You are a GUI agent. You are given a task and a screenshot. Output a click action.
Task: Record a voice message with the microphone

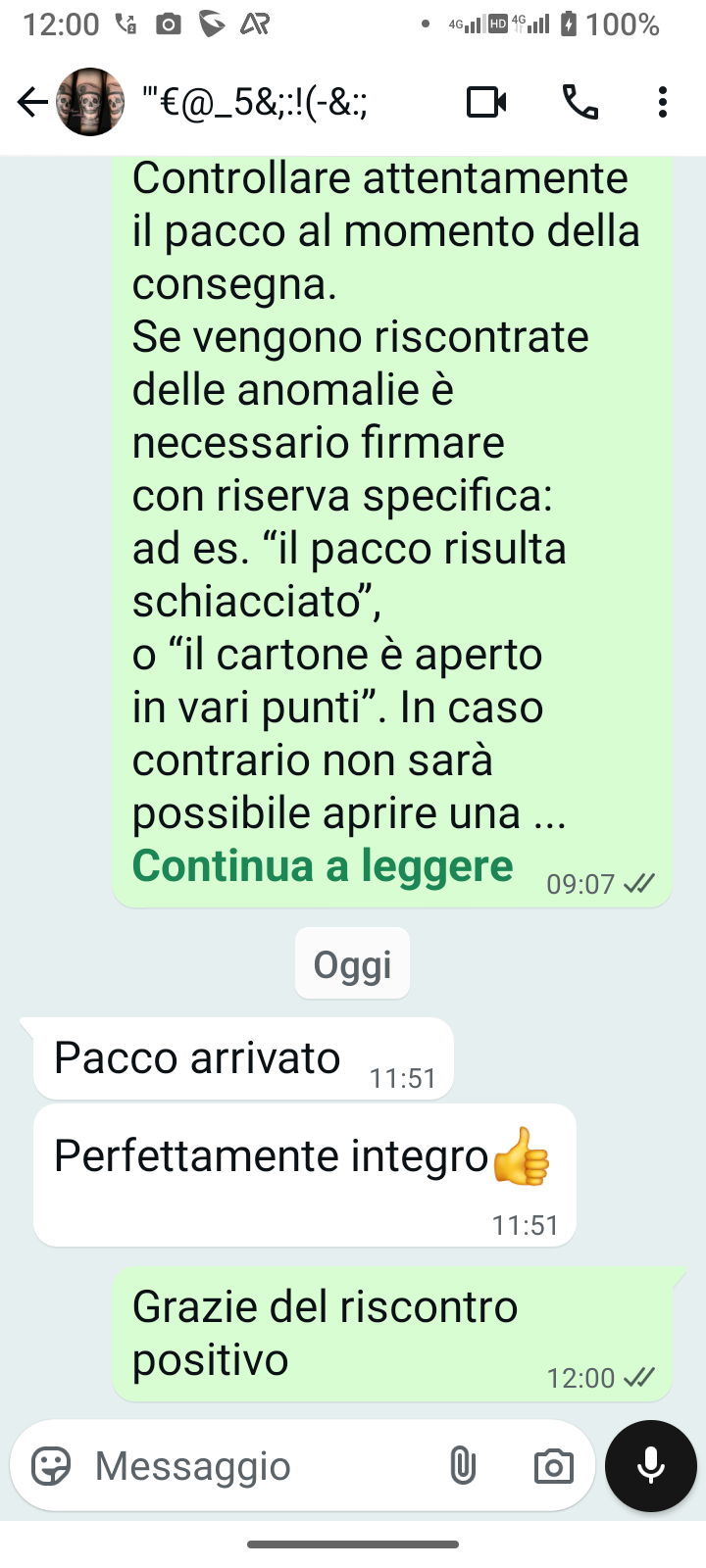tap(651, 1466)
